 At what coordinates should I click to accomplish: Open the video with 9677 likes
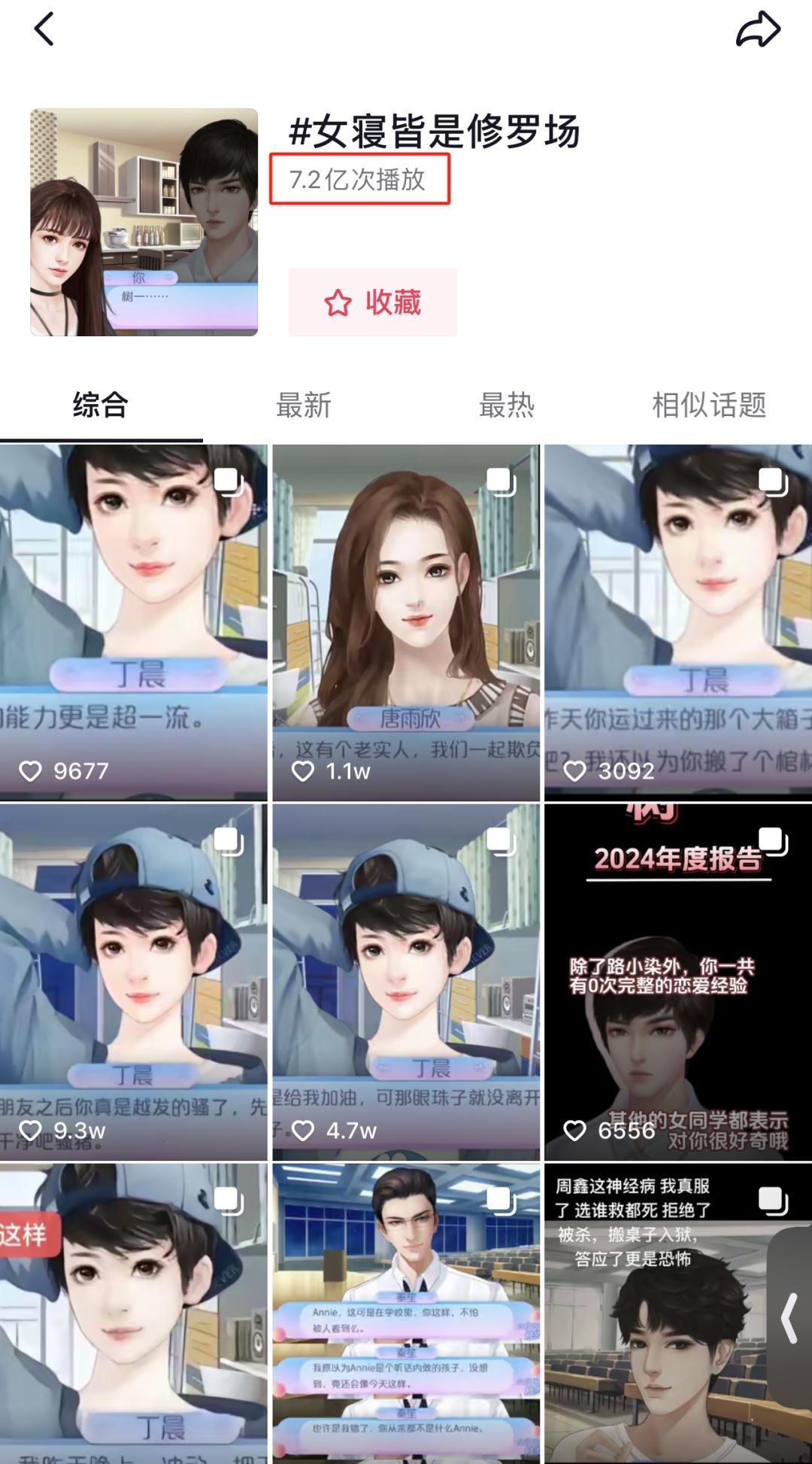tap(134, 621)
